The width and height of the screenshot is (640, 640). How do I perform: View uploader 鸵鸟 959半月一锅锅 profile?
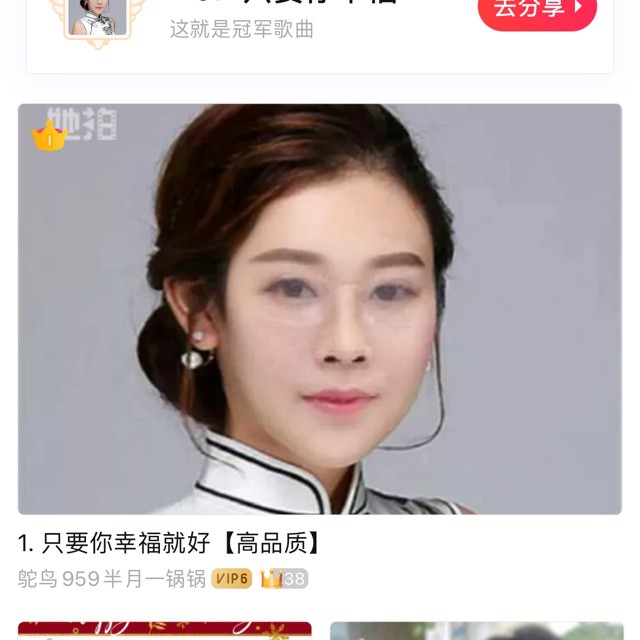[x=112, y=579]
